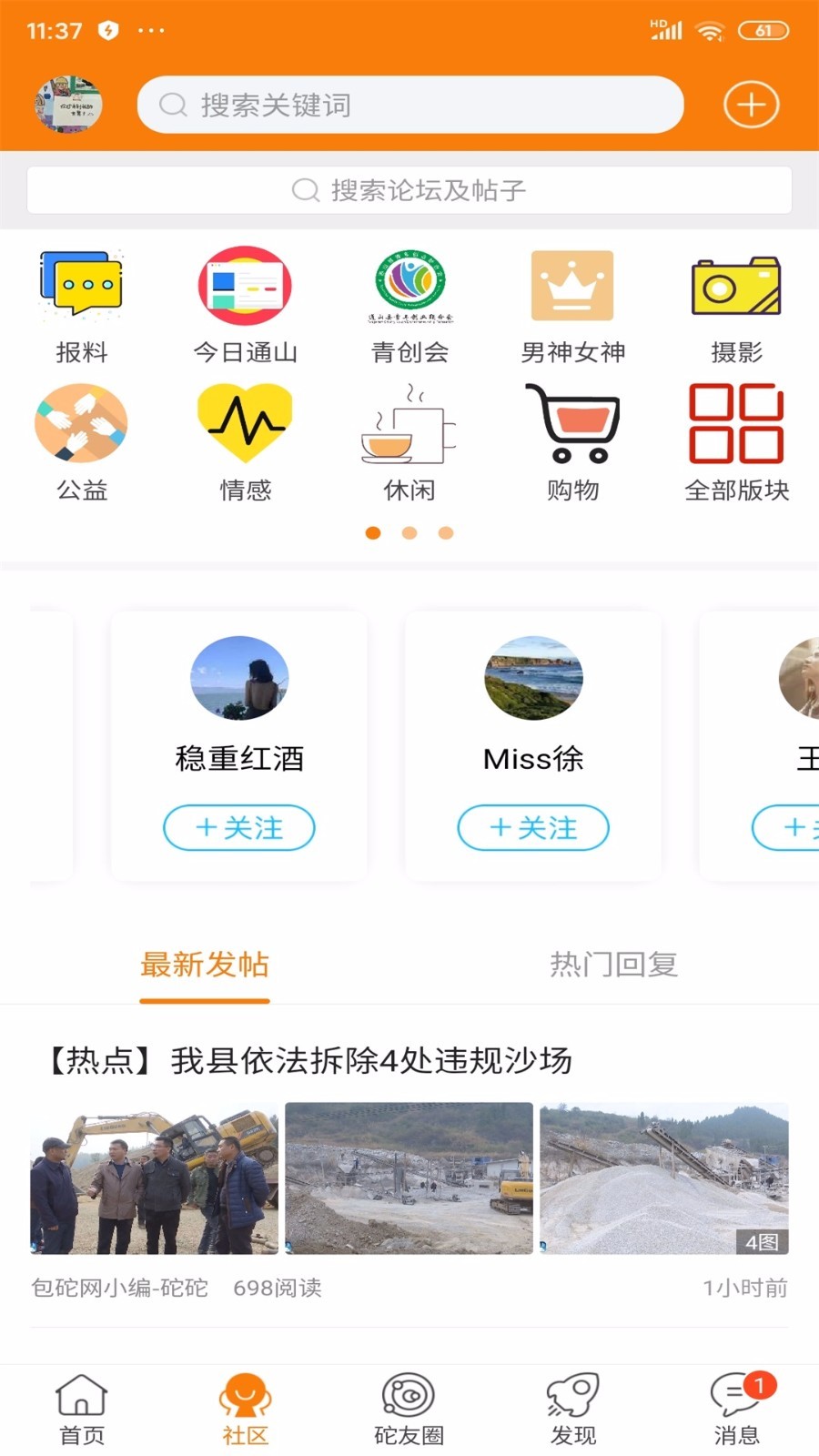
Task: Switch to the 热门回复 tab
Action: coord(613,965)
